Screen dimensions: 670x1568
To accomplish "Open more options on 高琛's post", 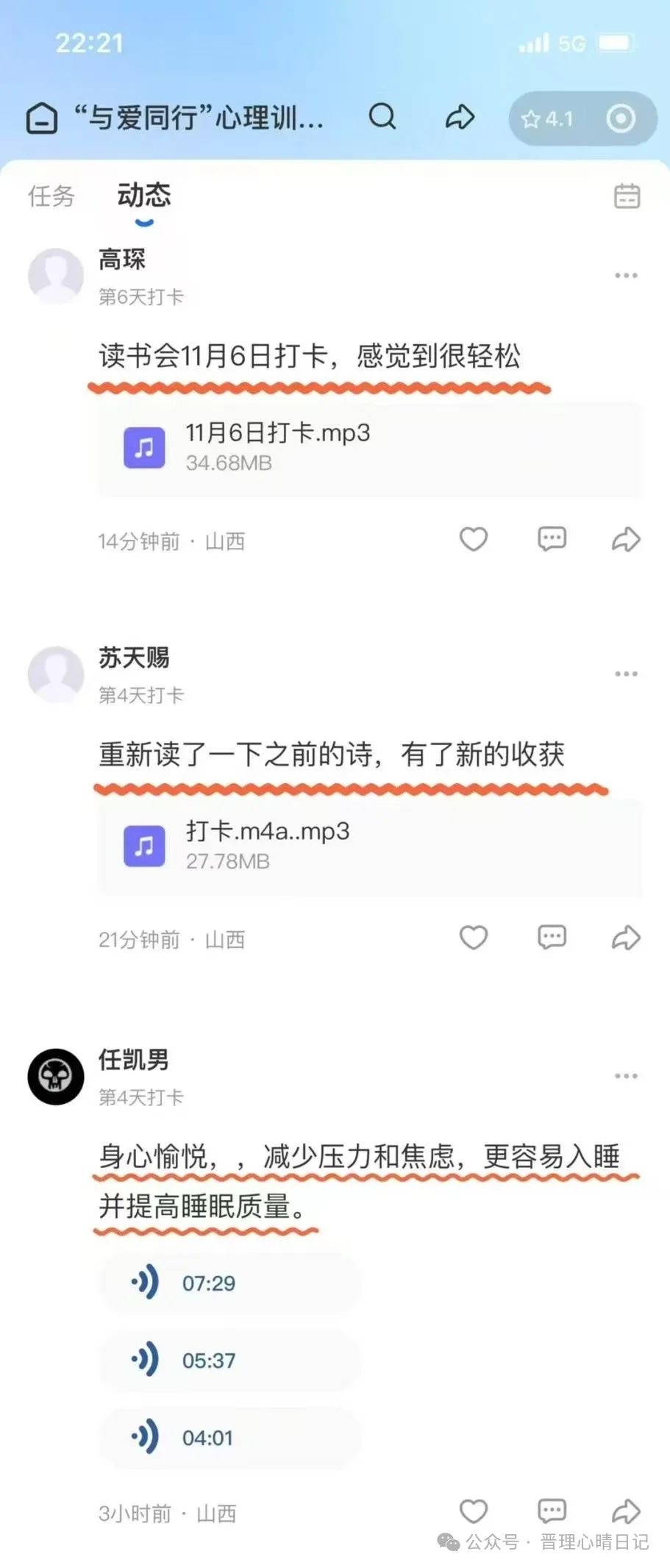I will (x=626, y=275).
